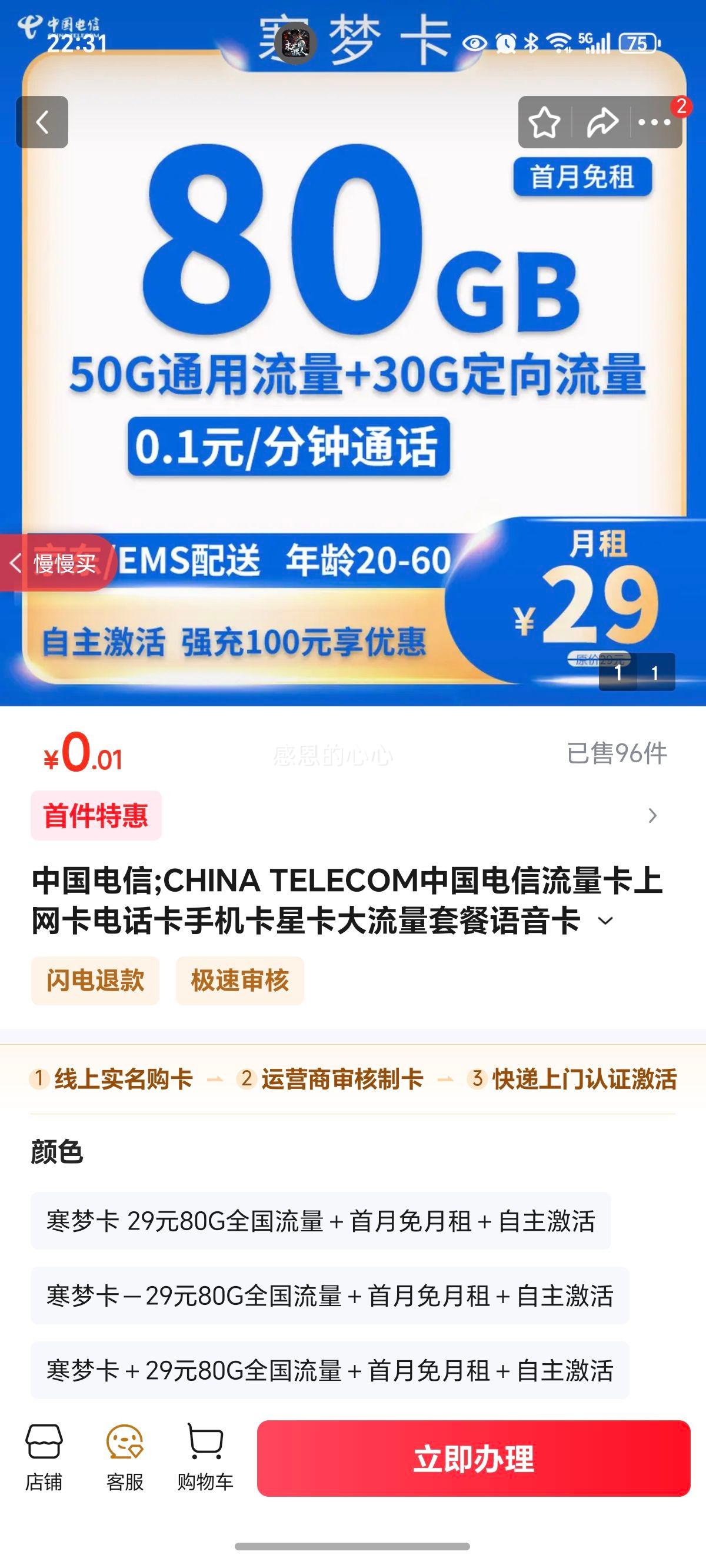Favorite the product with the star icon

point(546,124)
